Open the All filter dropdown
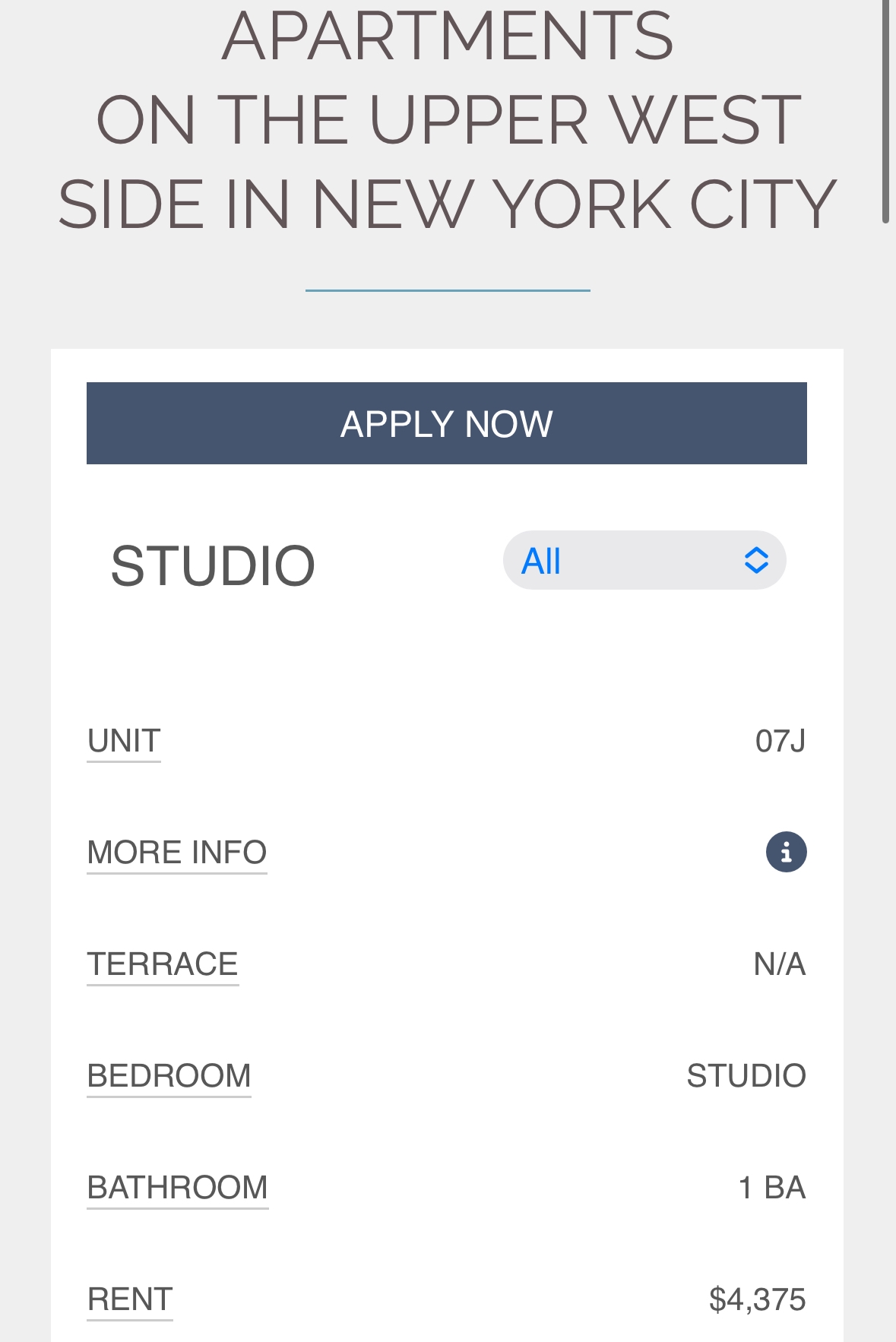The width and height of the screenshot is (896, 1342). (644, 561)
